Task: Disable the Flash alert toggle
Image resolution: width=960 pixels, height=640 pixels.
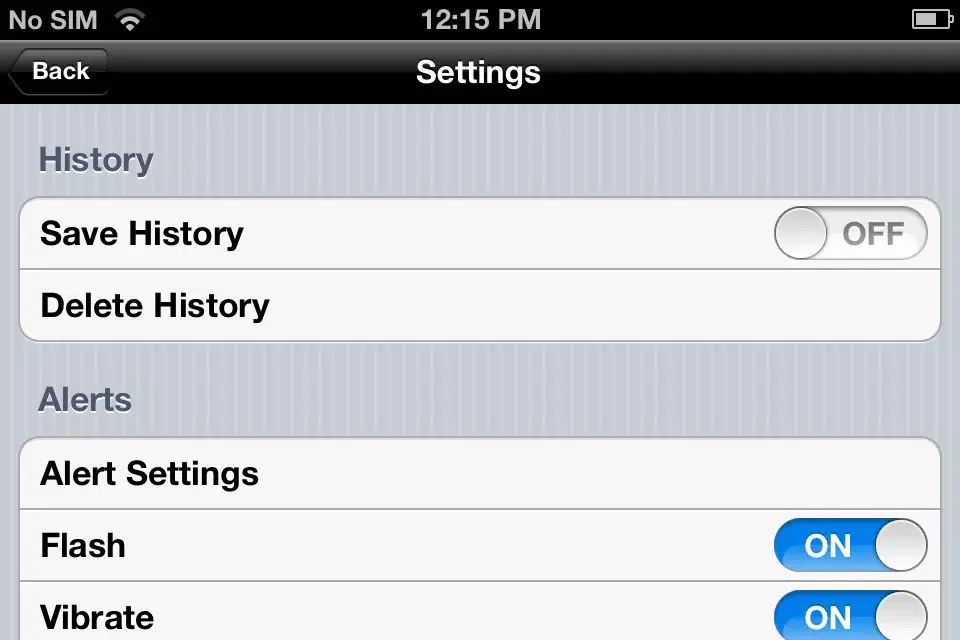Action: point(850,546)
